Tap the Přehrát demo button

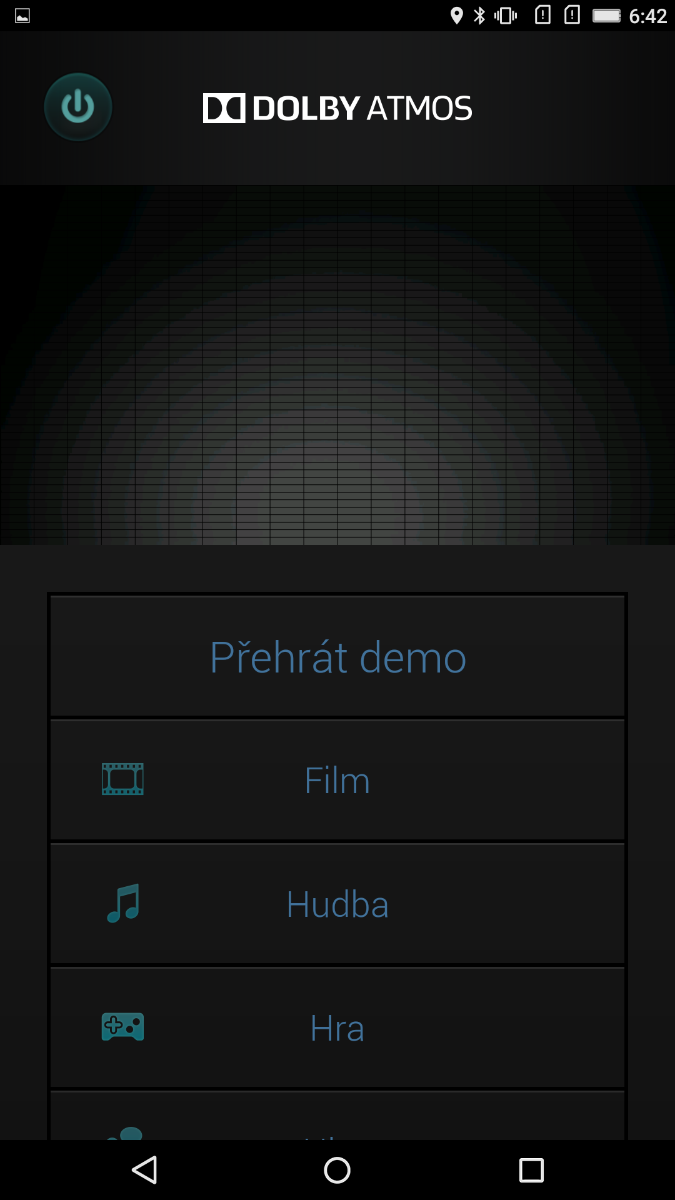[x=337, y=657]
